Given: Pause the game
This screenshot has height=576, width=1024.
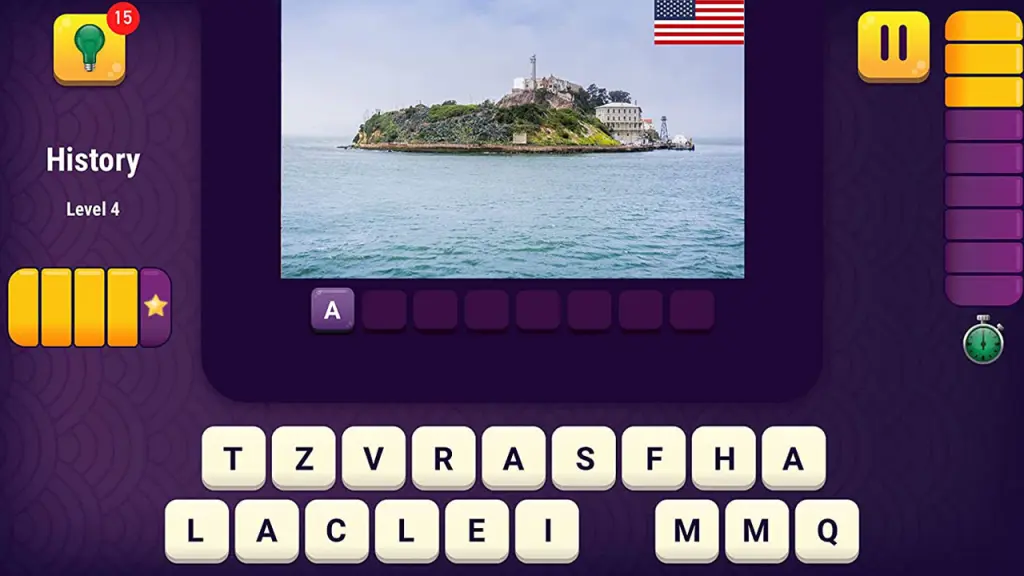Looking at the screenshot, I should (x=893, y=45).
